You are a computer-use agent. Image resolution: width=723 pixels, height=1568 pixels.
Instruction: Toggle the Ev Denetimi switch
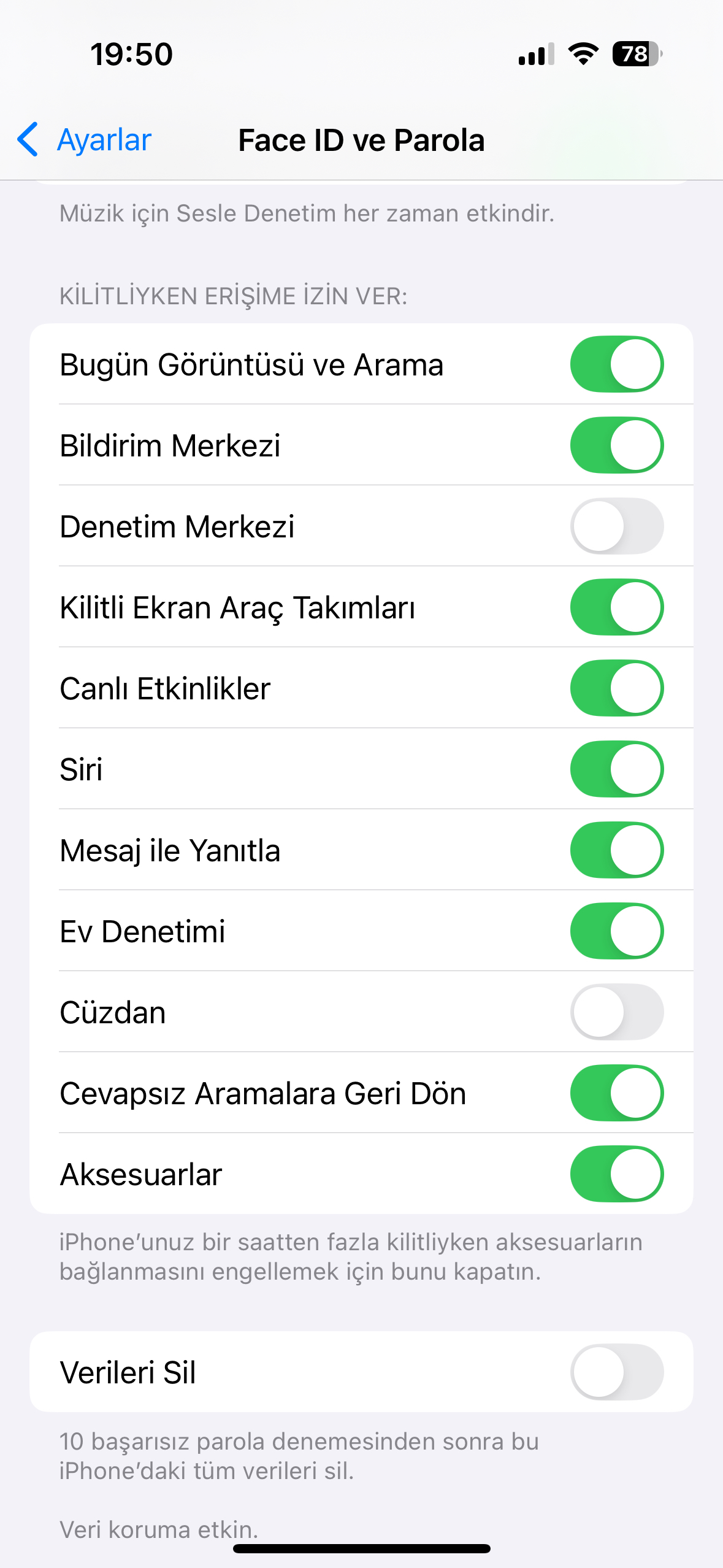617,931
